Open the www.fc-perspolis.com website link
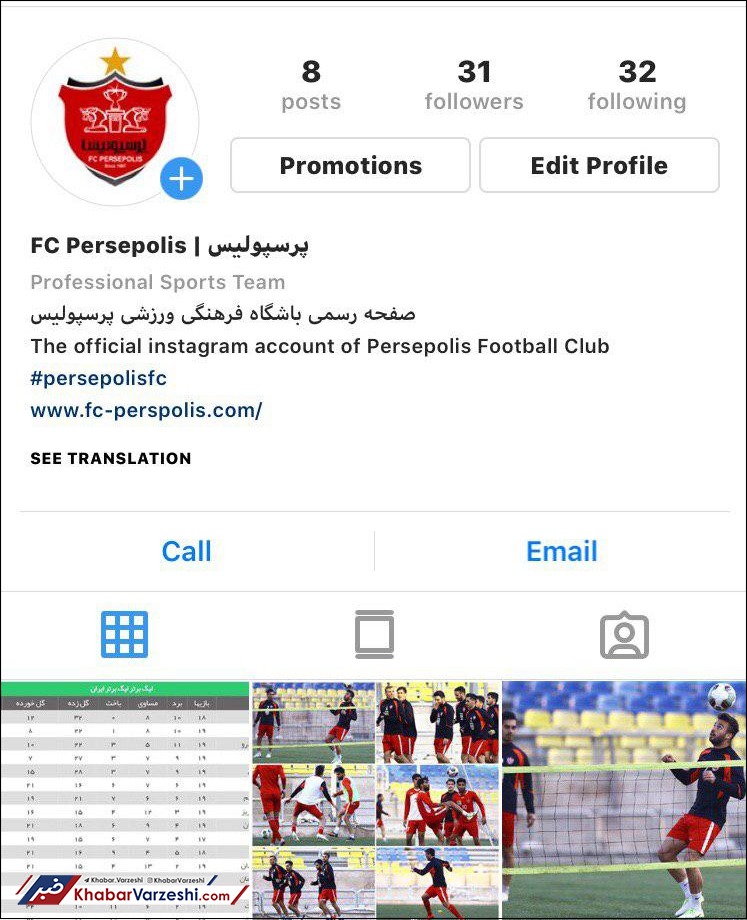The width and height of the screenshot is (747, 920). click(x=146, y=410)
